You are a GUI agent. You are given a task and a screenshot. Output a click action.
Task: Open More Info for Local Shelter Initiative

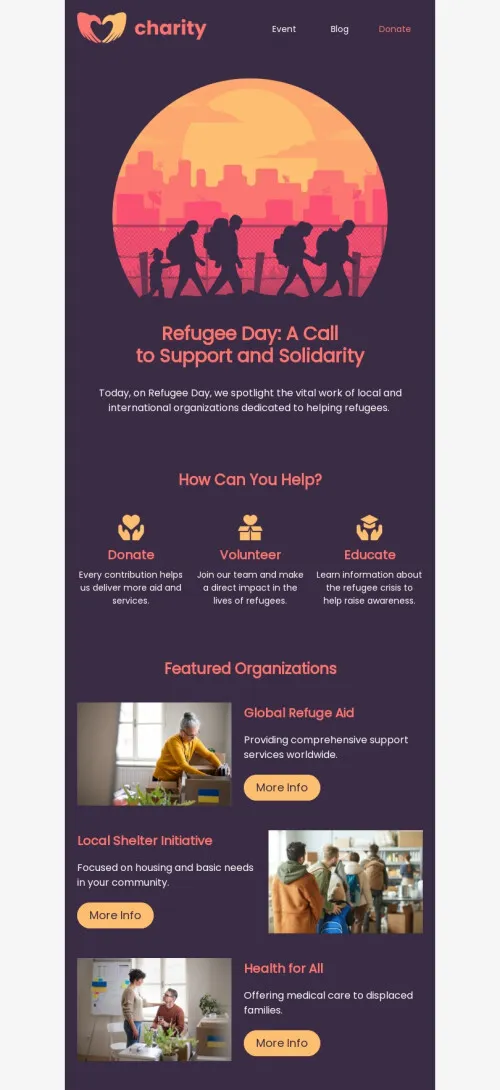coord(115,916)
